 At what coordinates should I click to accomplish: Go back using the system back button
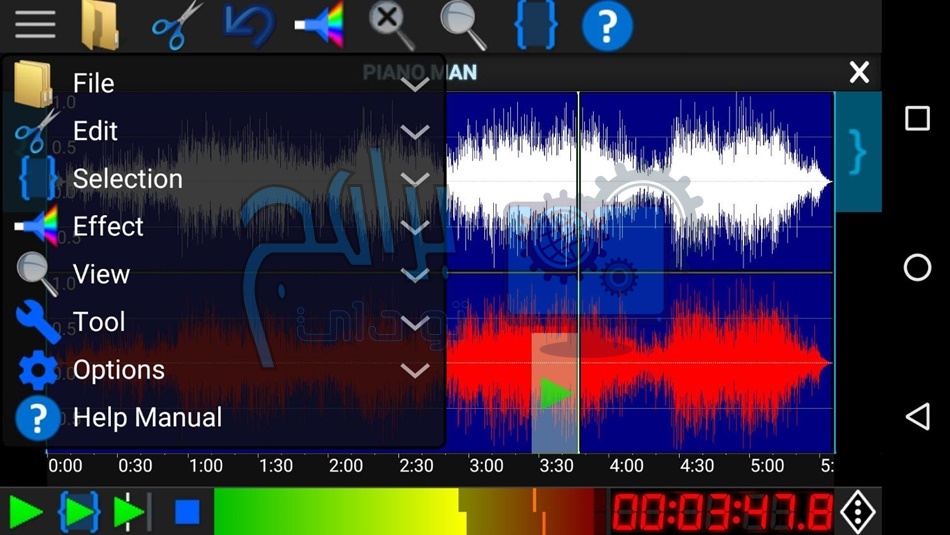coord(917,417)
